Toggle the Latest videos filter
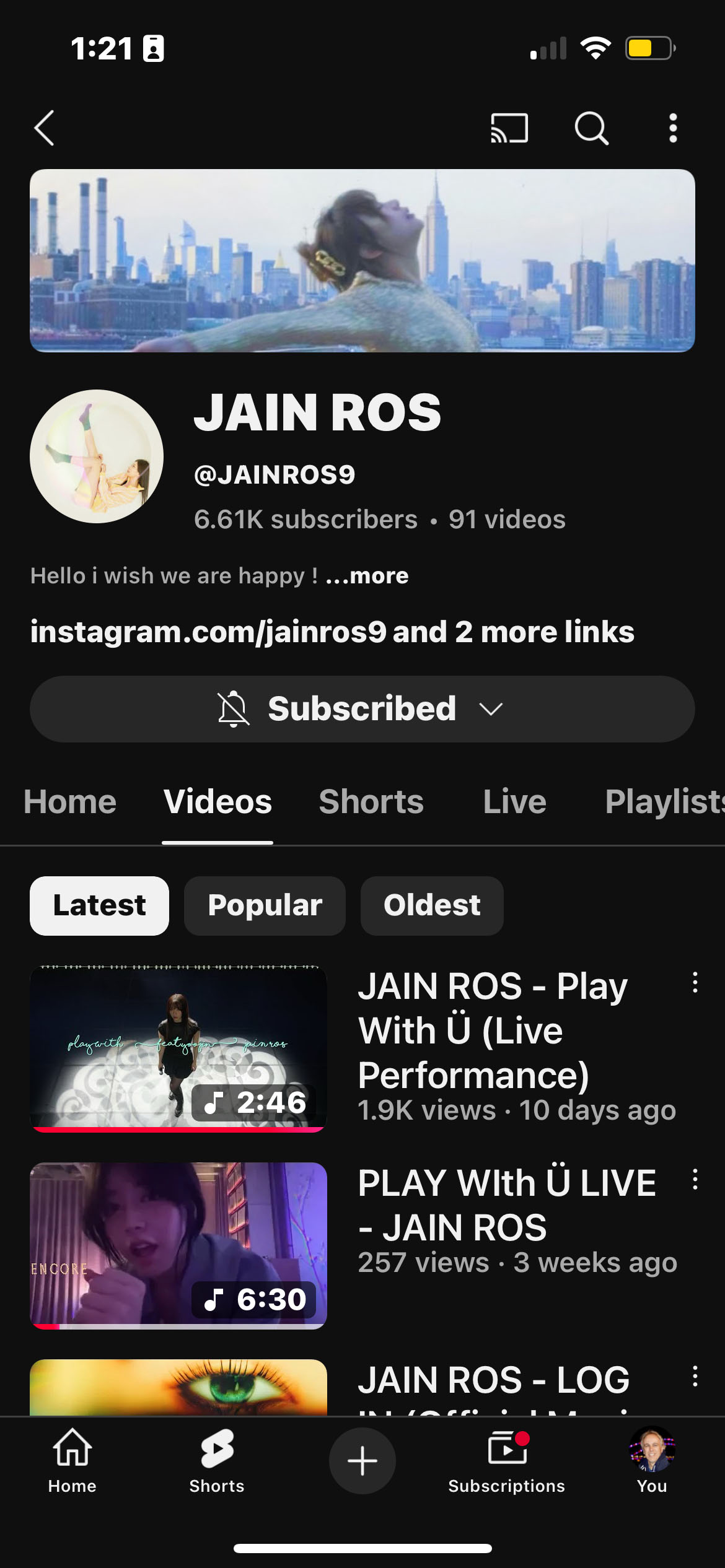The image size is (725, 1568). click(99, 905)
